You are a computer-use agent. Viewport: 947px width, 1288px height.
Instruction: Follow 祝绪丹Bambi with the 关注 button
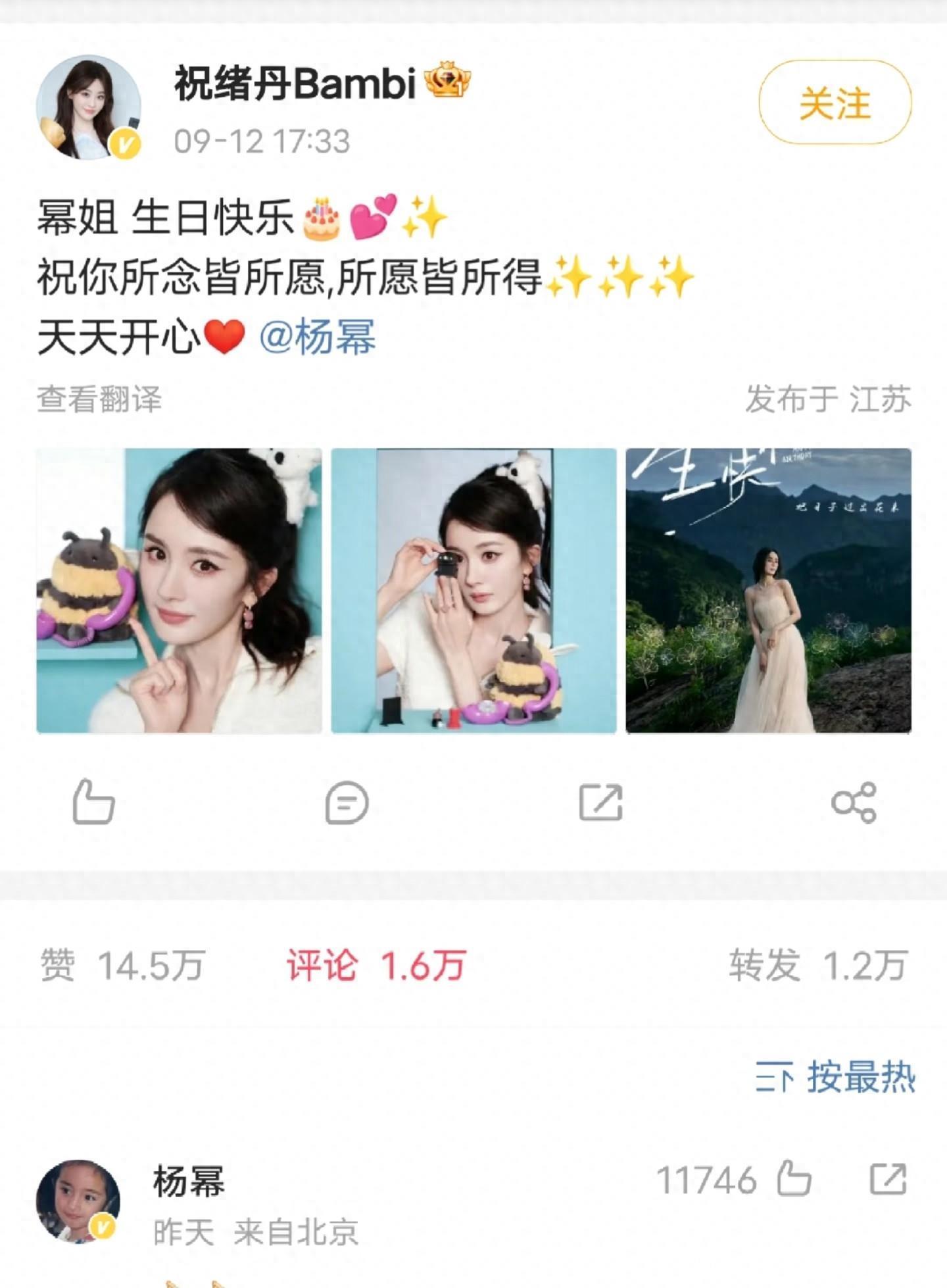tap(835, 102)
